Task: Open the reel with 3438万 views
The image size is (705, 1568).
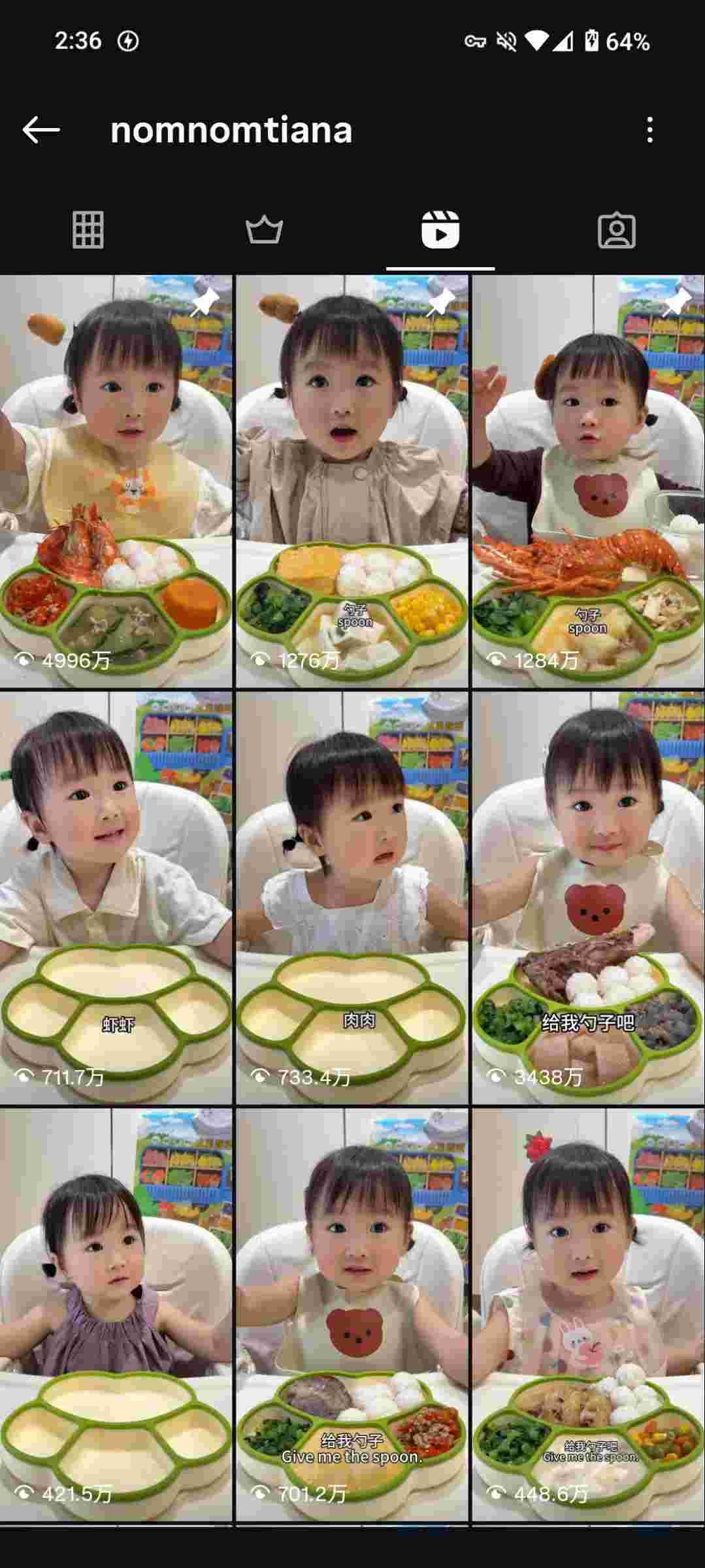Action: tap(588, 898)
